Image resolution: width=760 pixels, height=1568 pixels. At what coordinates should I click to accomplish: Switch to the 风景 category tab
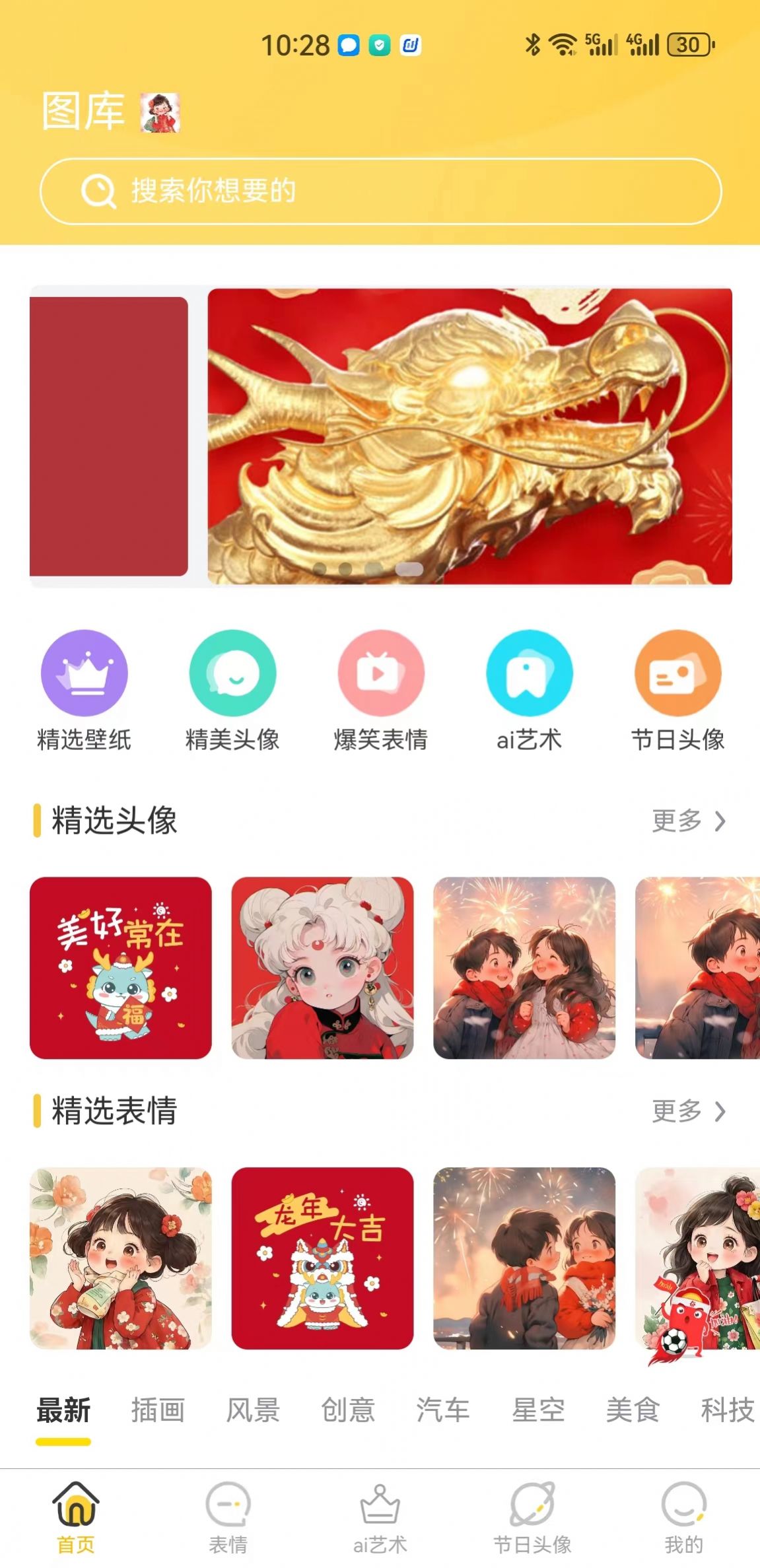pyautogui.click(x=253, y=1408)
